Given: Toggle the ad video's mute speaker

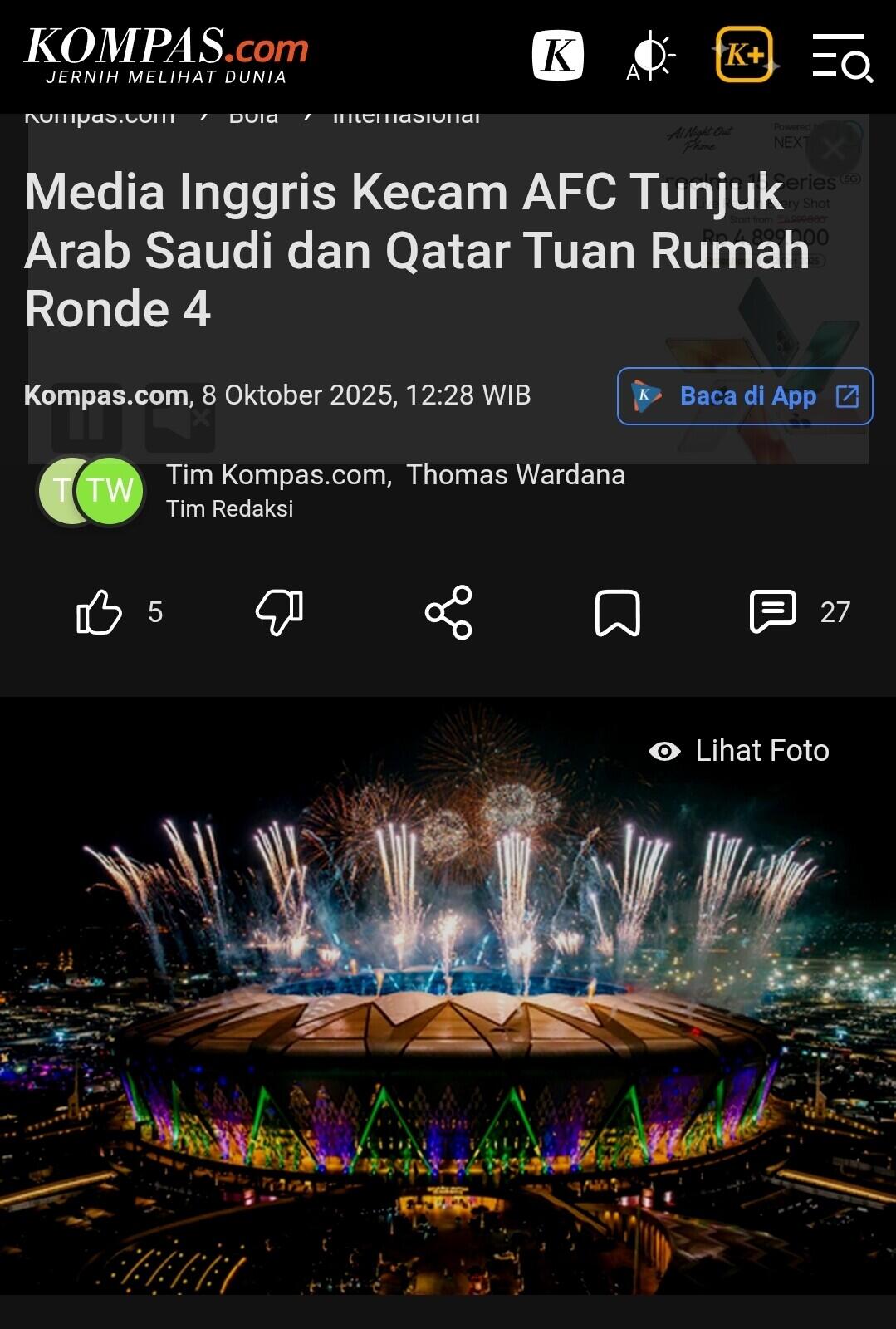Looking at the screenshot, I should (x=180, y=421).
